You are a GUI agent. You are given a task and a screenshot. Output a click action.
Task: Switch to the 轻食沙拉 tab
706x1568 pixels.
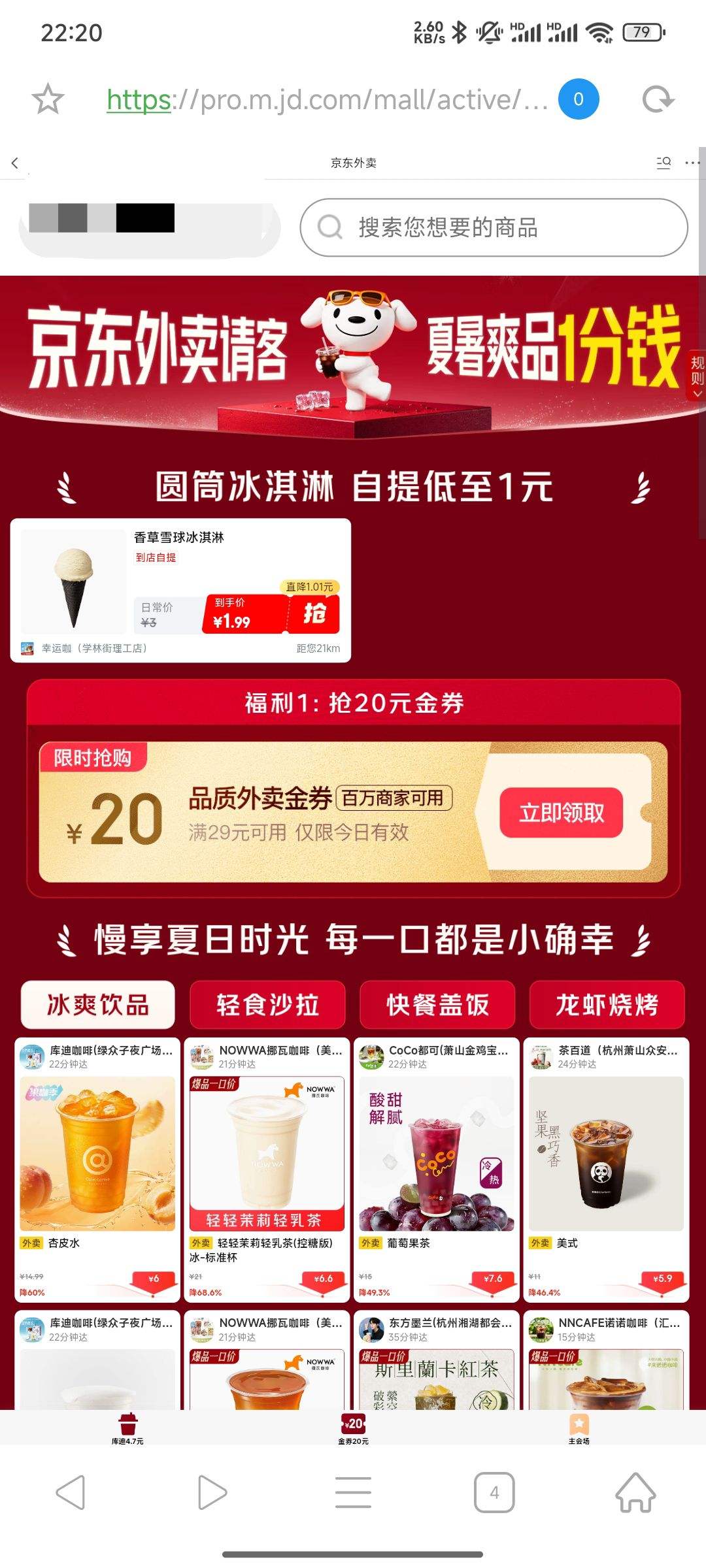[x=267, y=1004]
